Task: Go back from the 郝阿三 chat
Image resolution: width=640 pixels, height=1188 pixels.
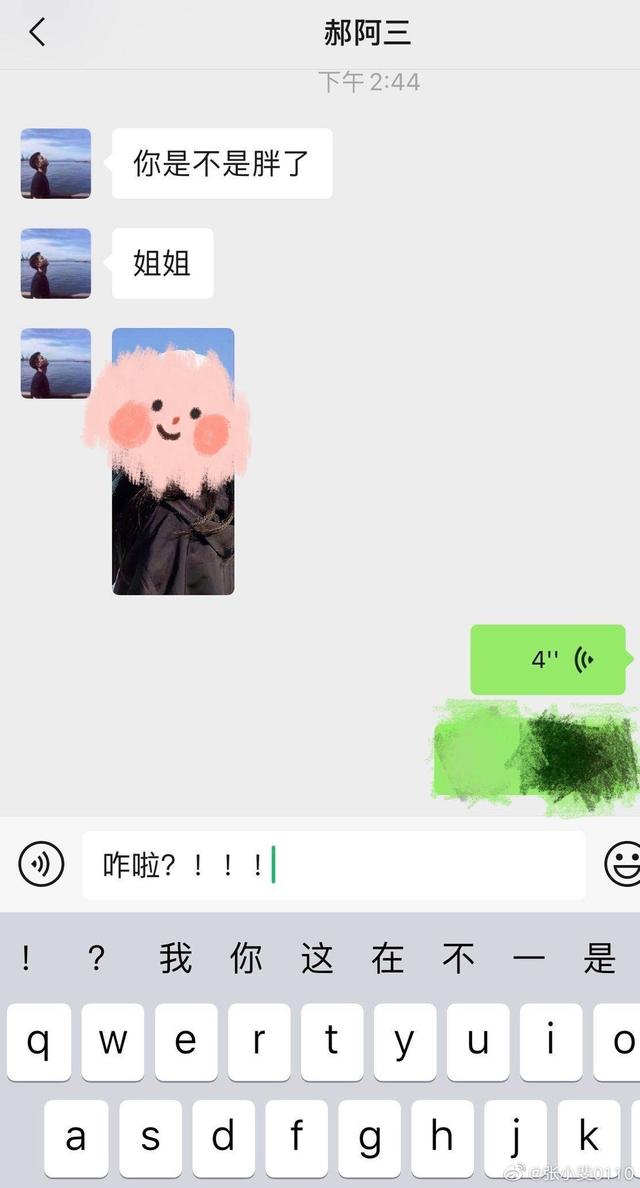Action: point(37,32)
